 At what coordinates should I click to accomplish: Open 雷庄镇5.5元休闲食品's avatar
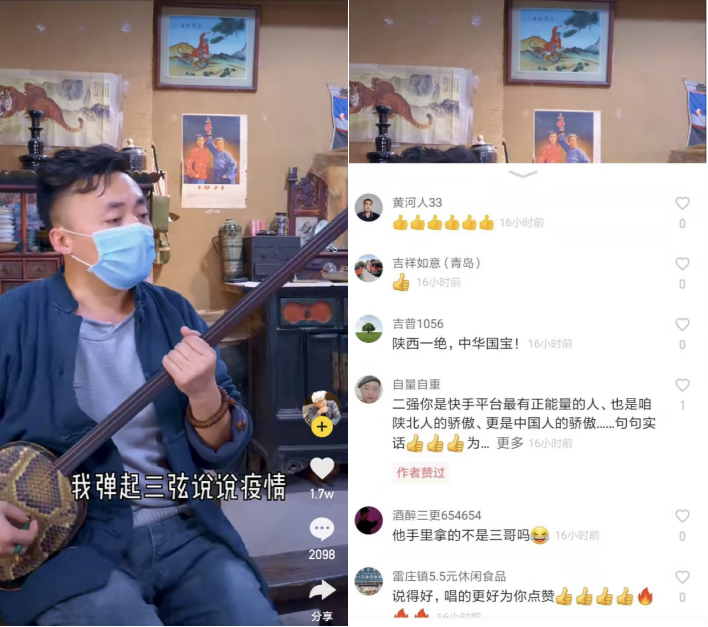click(369, 581)
